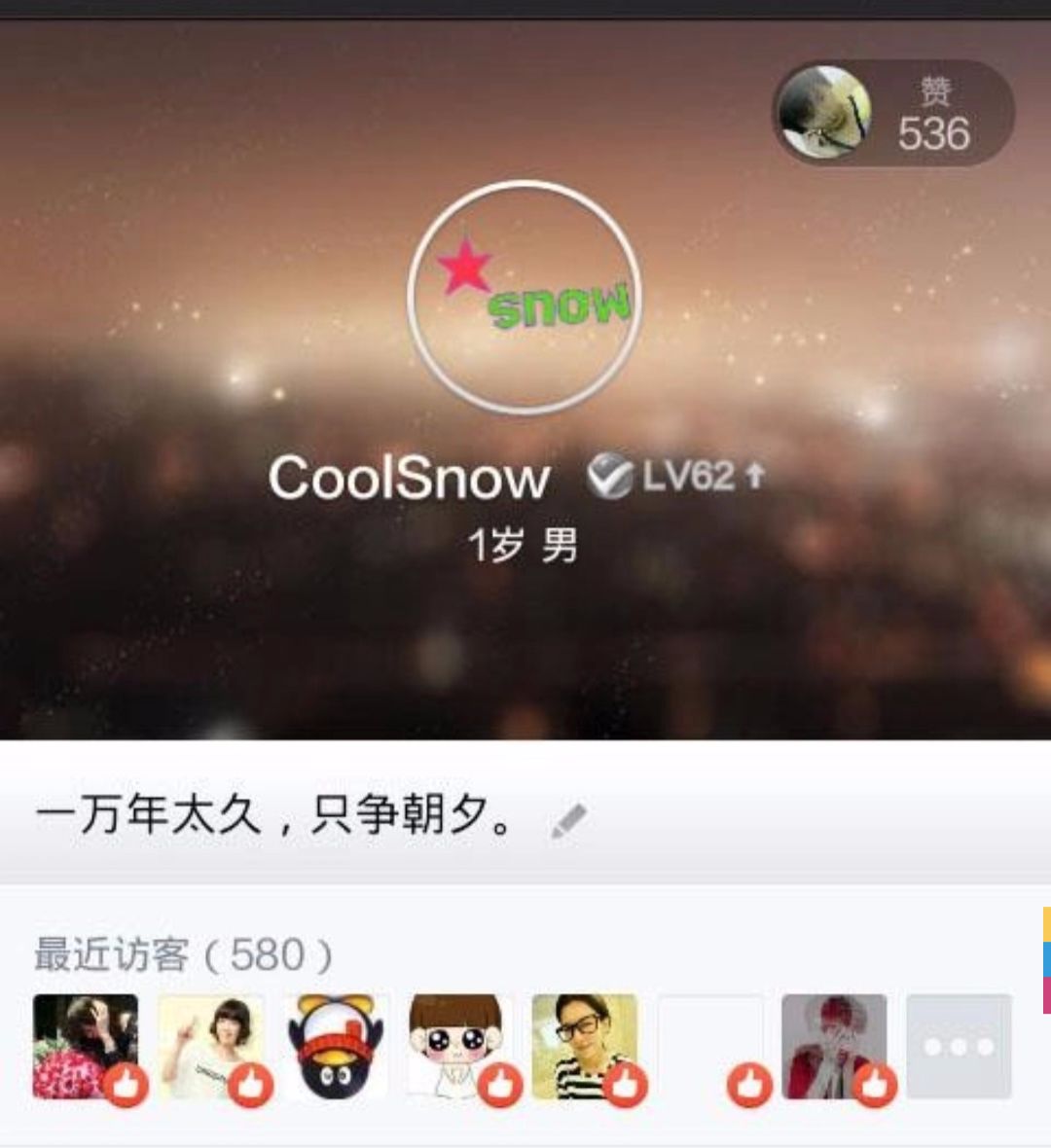1051x1148 pixels.
Task: Click the like badge under the glasses girl avatar
Action: pyautogui.click(x=626, y=1080)
